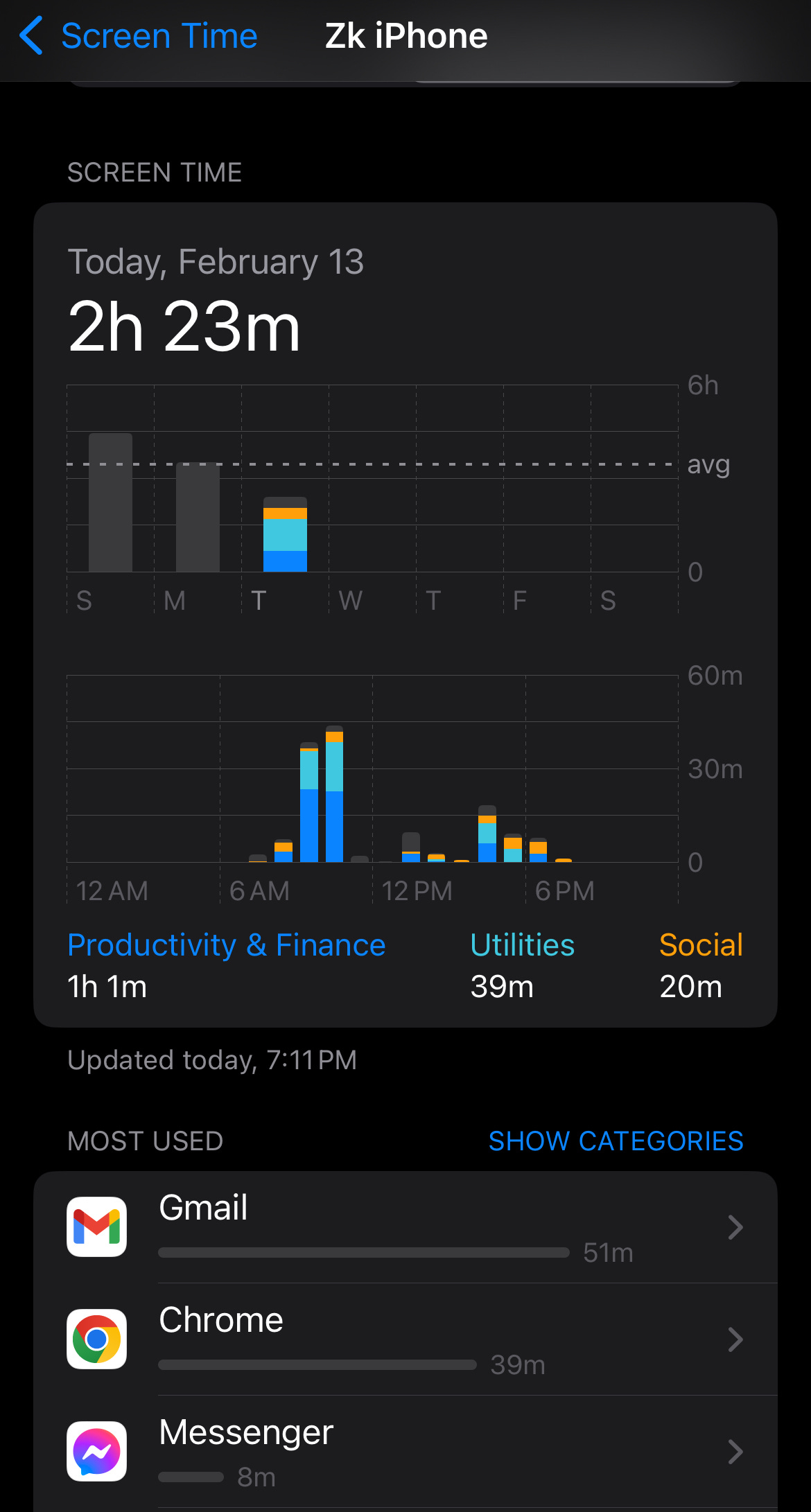Go back to Screen Time
Screen dimensions: 811x1512
[x=139, y=36]
